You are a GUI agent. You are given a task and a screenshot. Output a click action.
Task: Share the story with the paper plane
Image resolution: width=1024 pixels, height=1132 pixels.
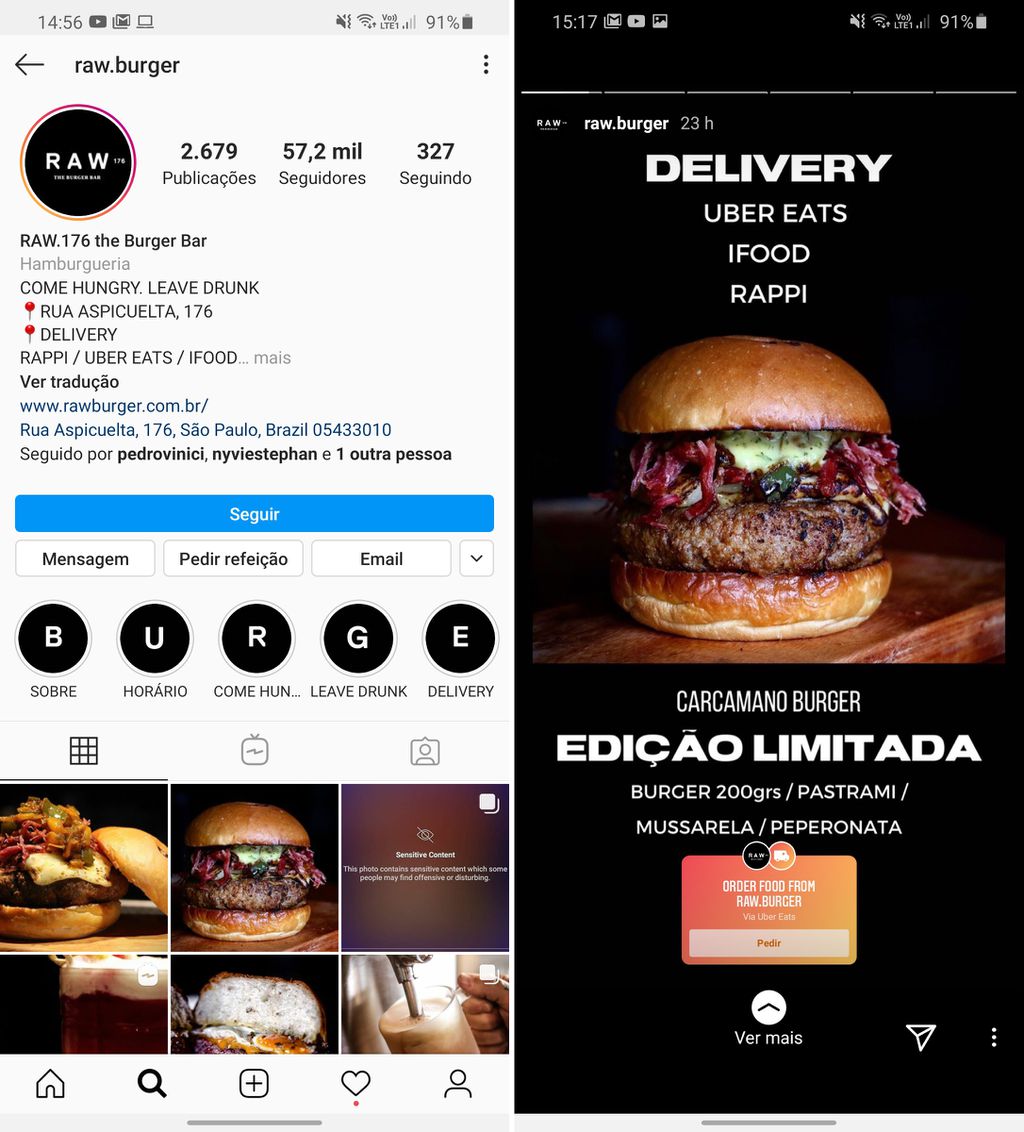pos(920,1037)
